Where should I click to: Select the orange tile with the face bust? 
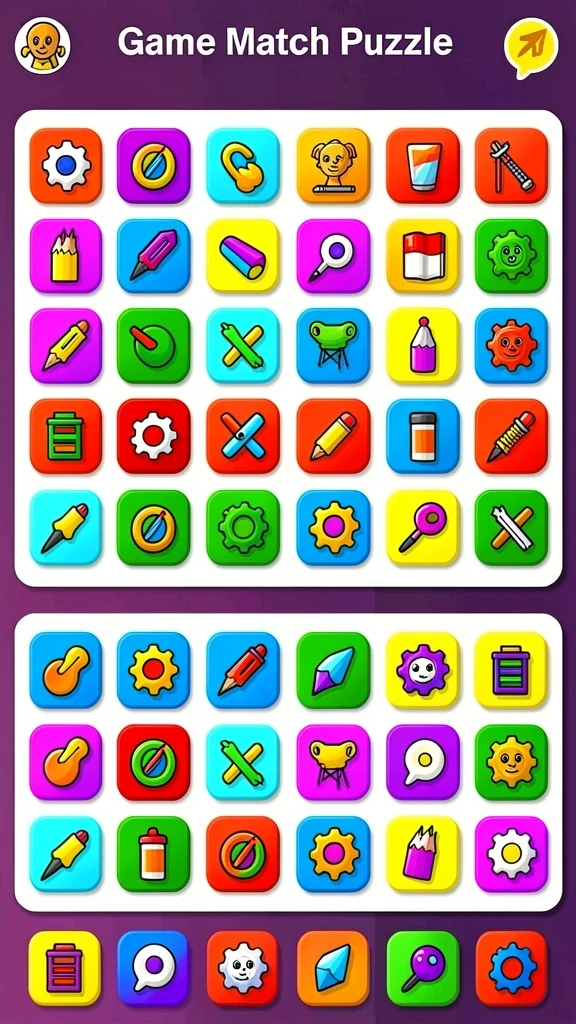pos(333,165)
